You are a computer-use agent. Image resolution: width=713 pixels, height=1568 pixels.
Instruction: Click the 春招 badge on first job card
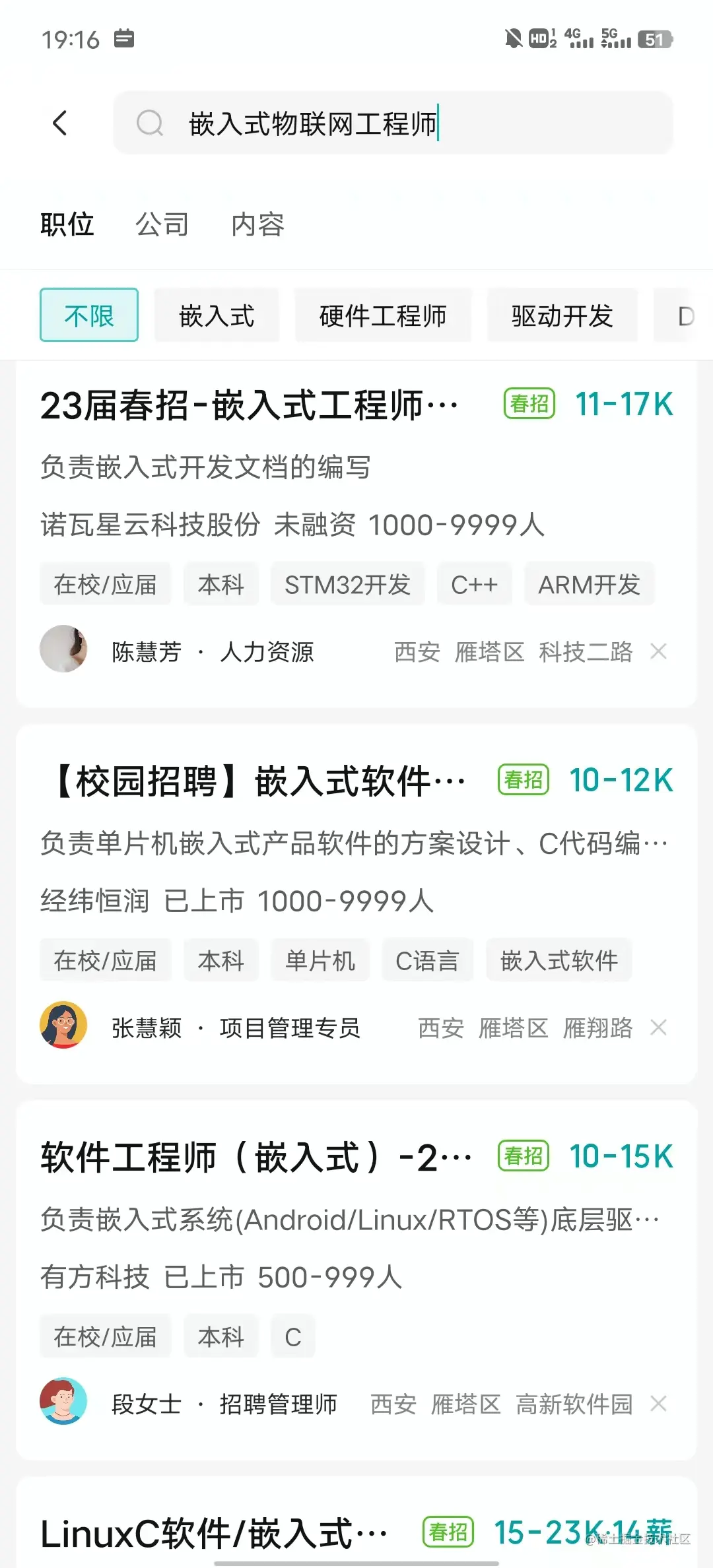pyautogui.click(x=528, y=403)
